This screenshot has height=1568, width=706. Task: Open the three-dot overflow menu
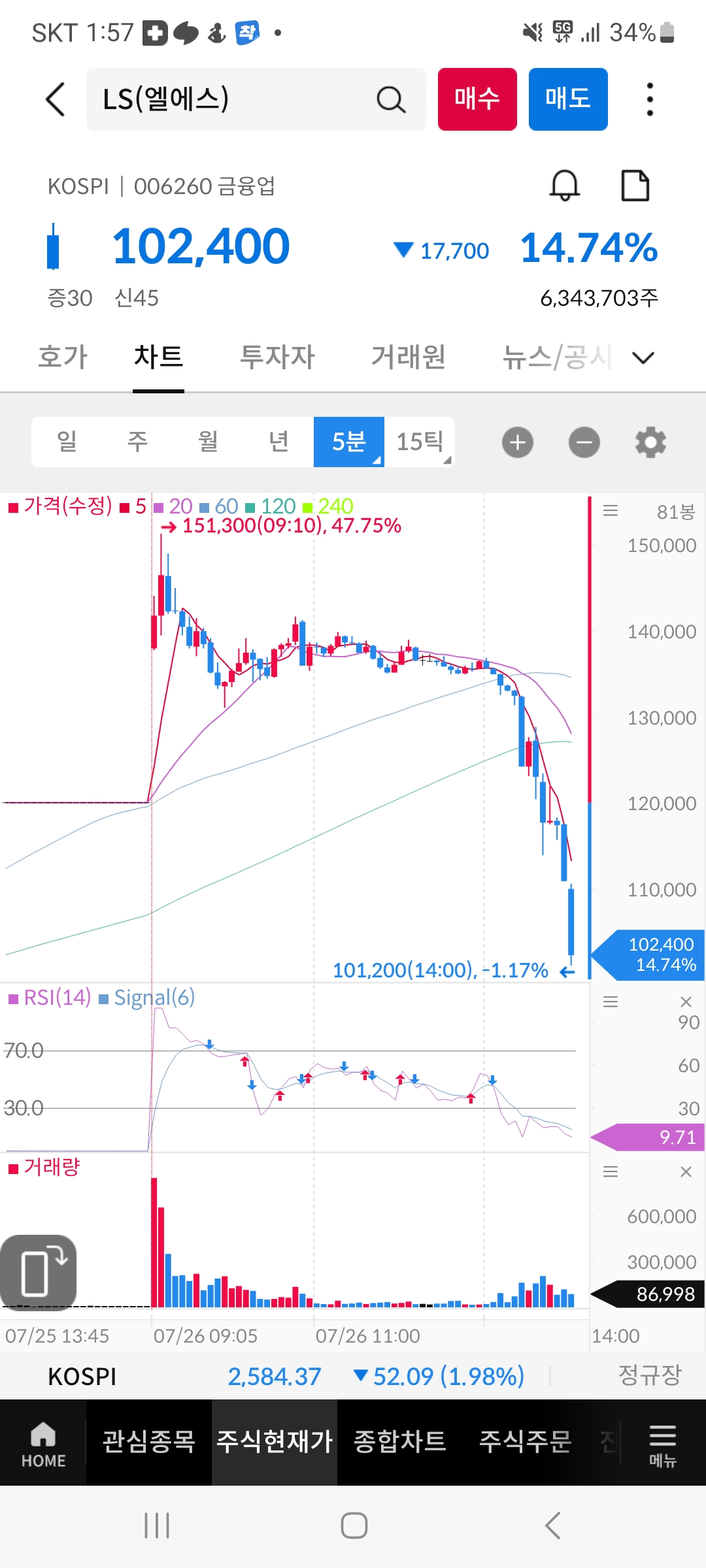(649, 99)
